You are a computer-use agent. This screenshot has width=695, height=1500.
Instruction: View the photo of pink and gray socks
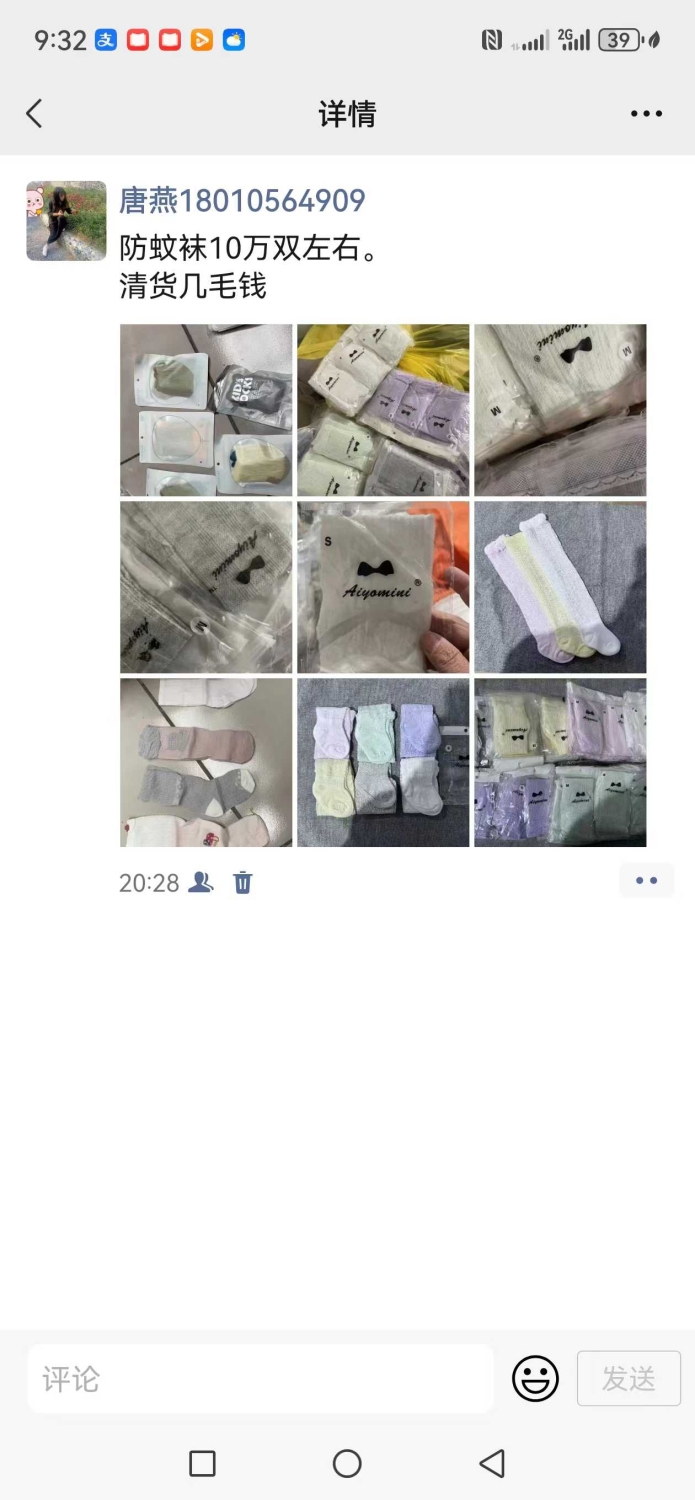[206, 763]
